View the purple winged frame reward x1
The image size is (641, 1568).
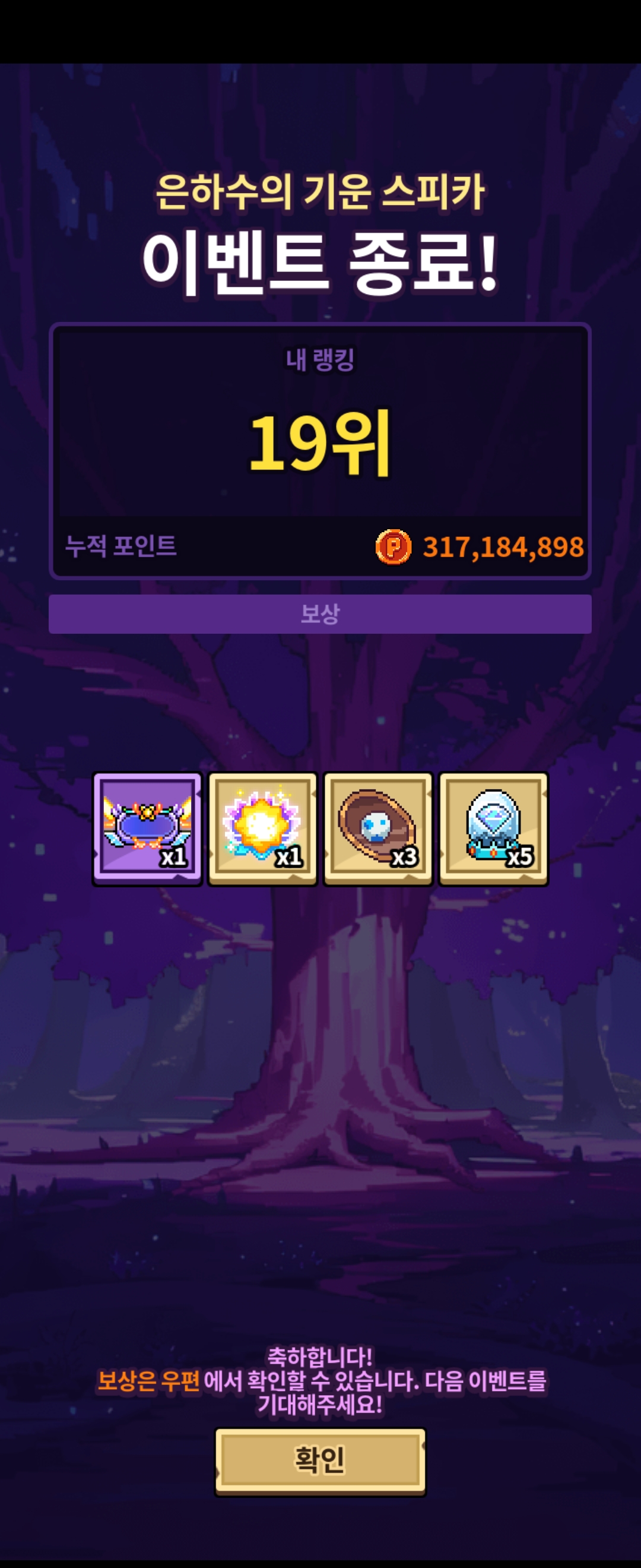(x=147, y=829)
